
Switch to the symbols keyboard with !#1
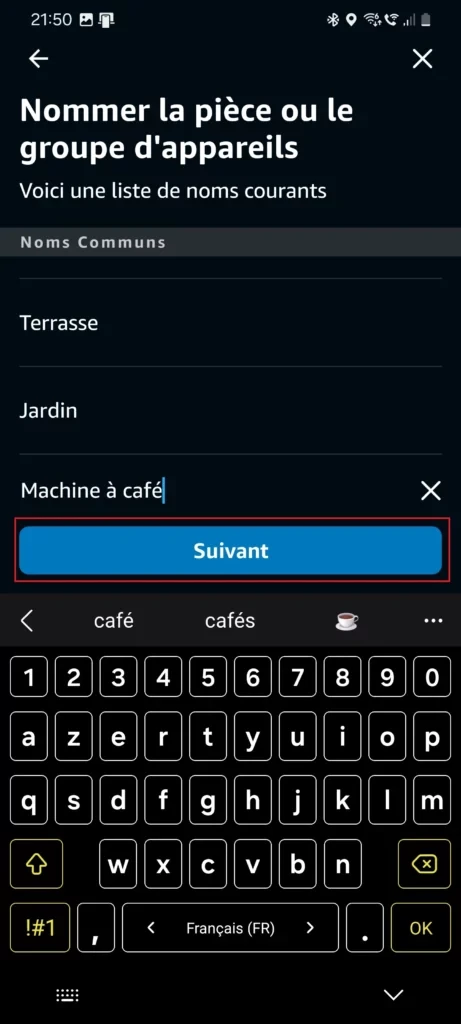coord(40,928)
